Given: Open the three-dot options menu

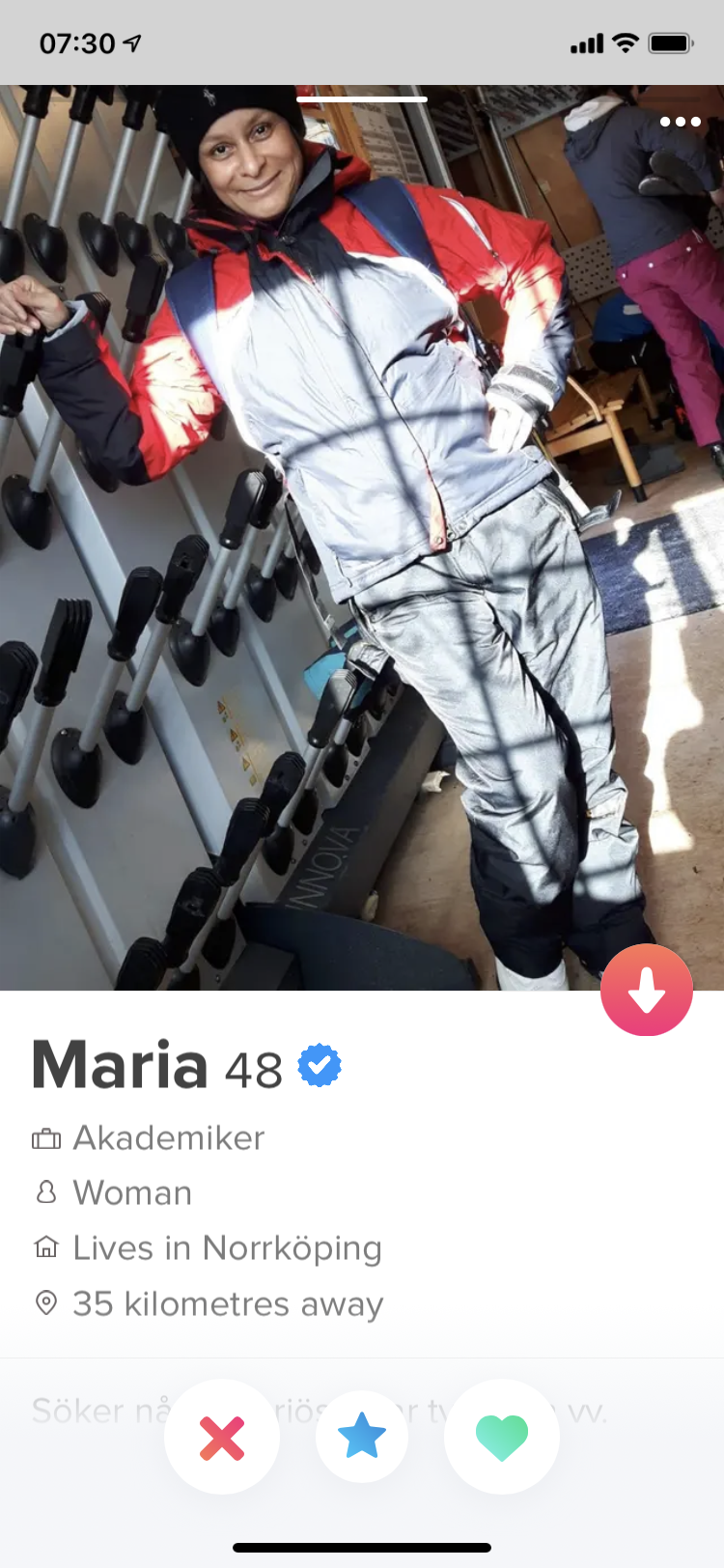Looking at the screenshot, I should 680,122.
